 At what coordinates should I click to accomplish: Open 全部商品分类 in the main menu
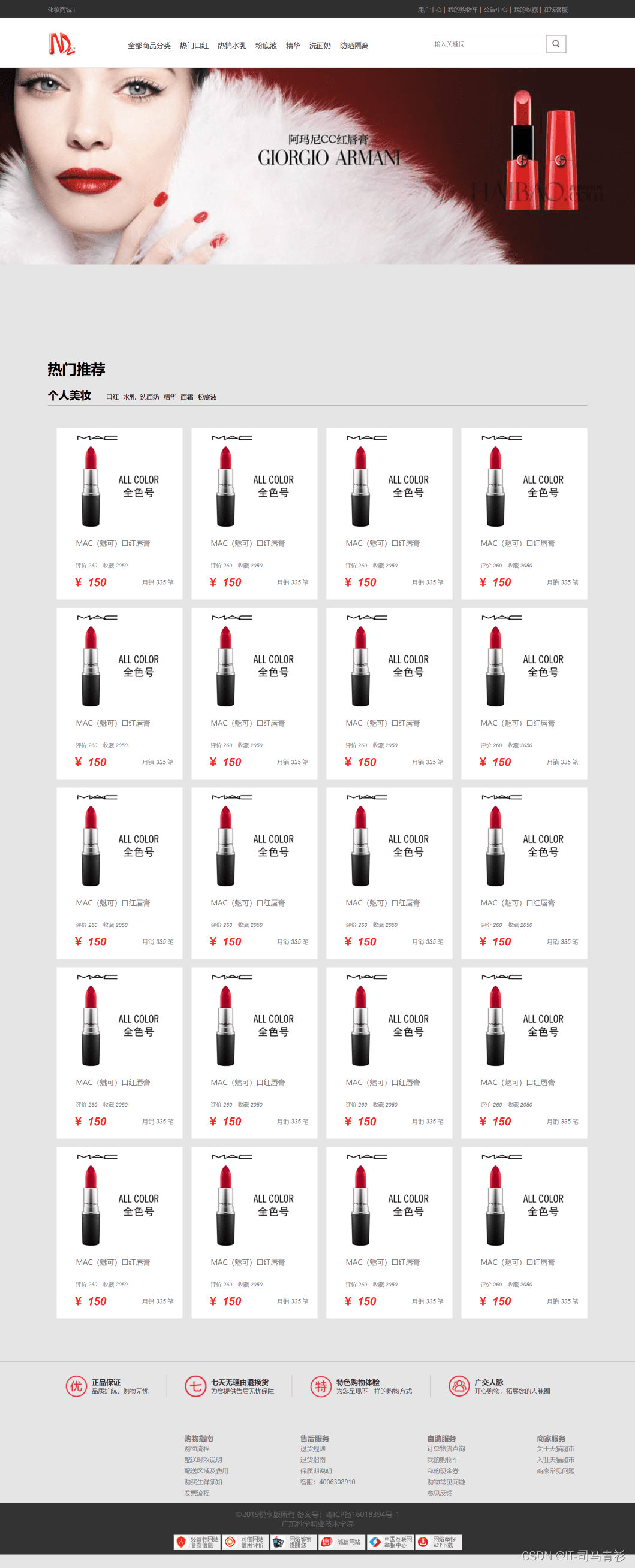pyautogui.click(x=149, y=46)
